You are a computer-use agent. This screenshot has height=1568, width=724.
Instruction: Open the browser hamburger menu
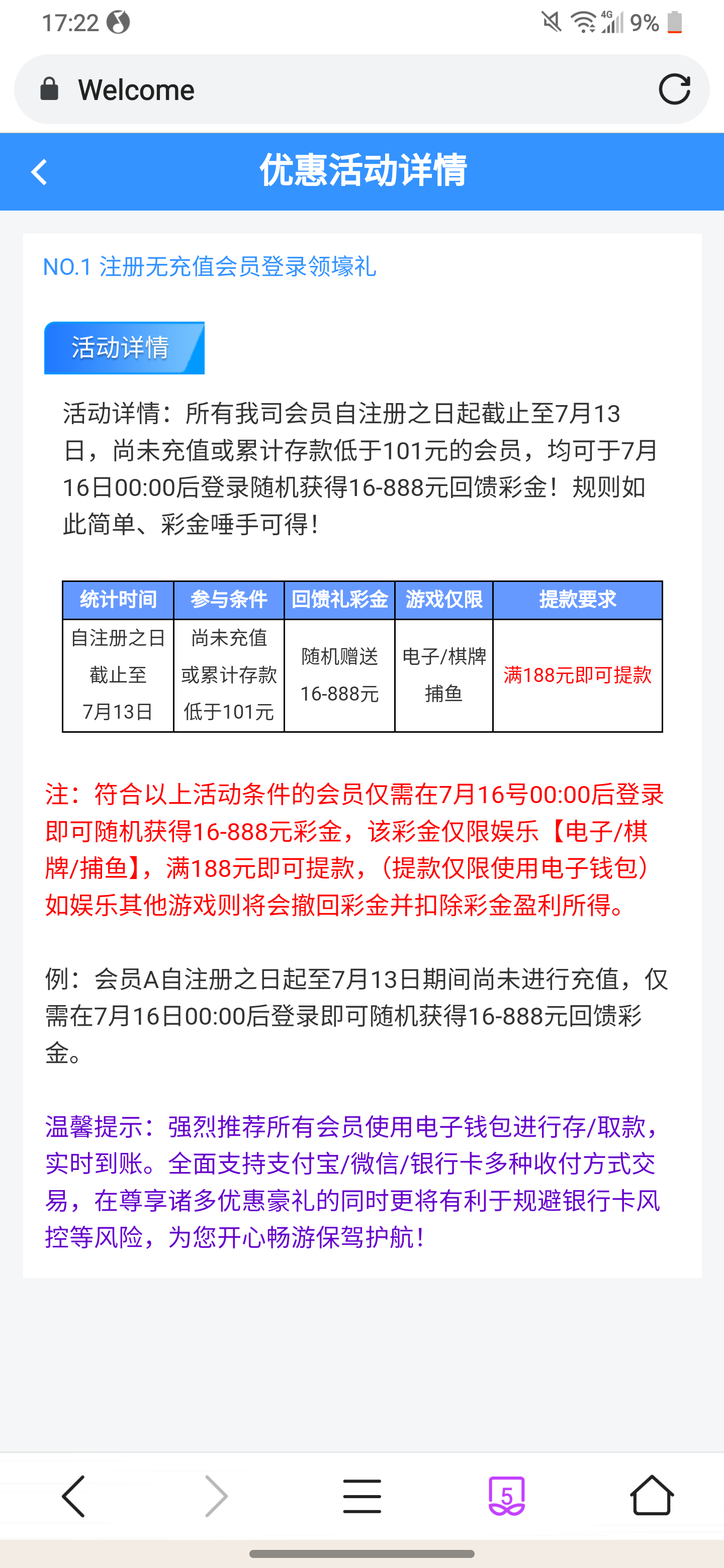pos(361,1496)
